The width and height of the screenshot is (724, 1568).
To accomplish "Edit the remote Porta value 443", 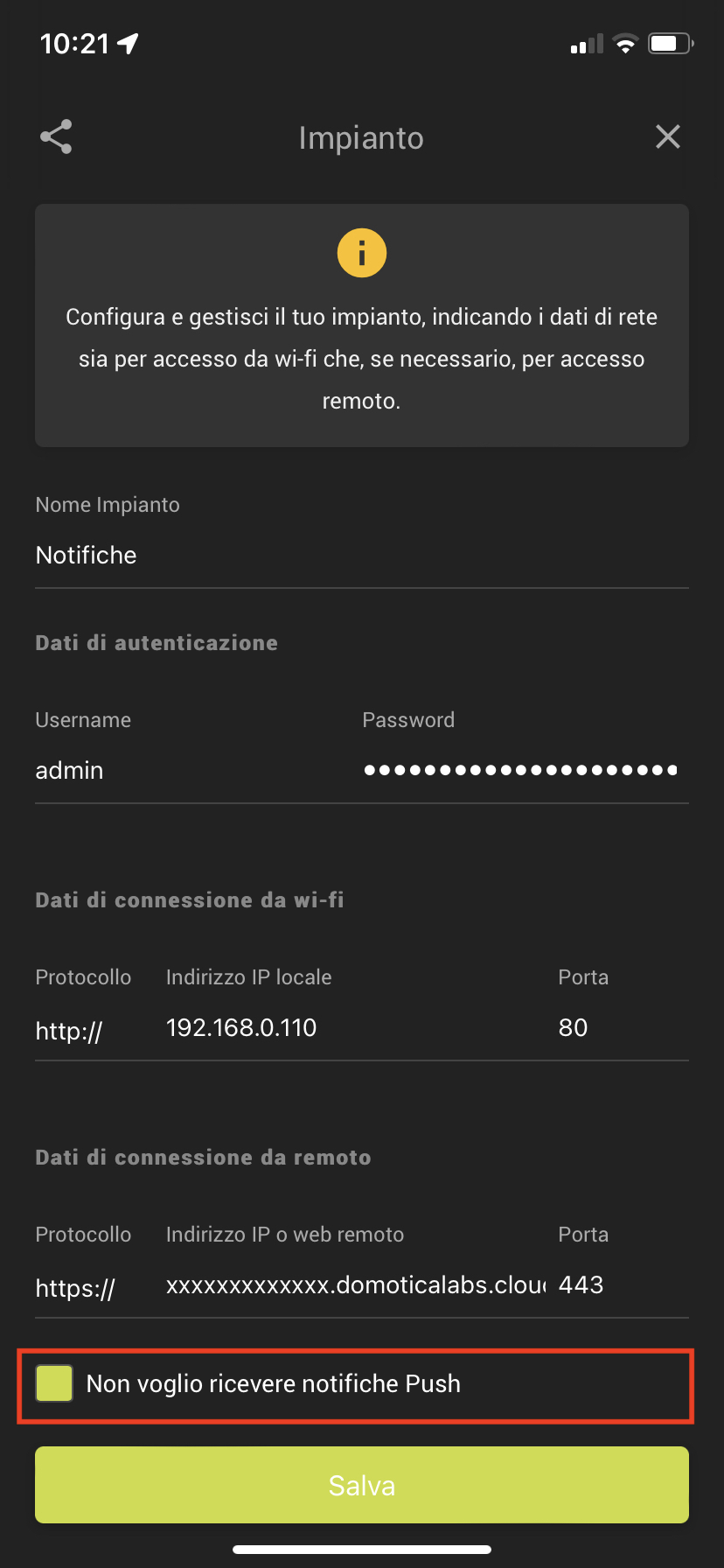I will tap(623, 1284).
